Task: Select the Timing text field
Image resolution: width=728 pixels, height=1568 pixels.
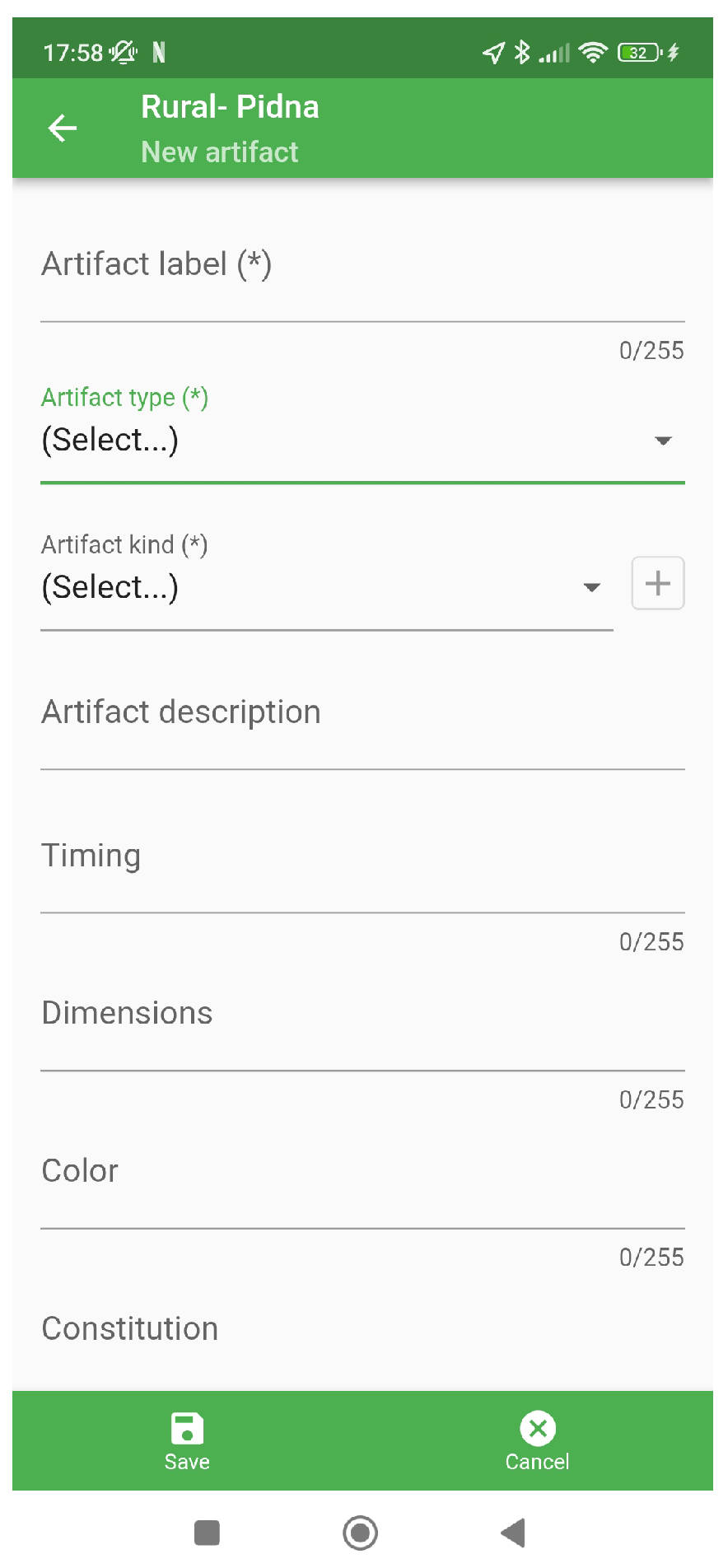Action: coord(362,870)
